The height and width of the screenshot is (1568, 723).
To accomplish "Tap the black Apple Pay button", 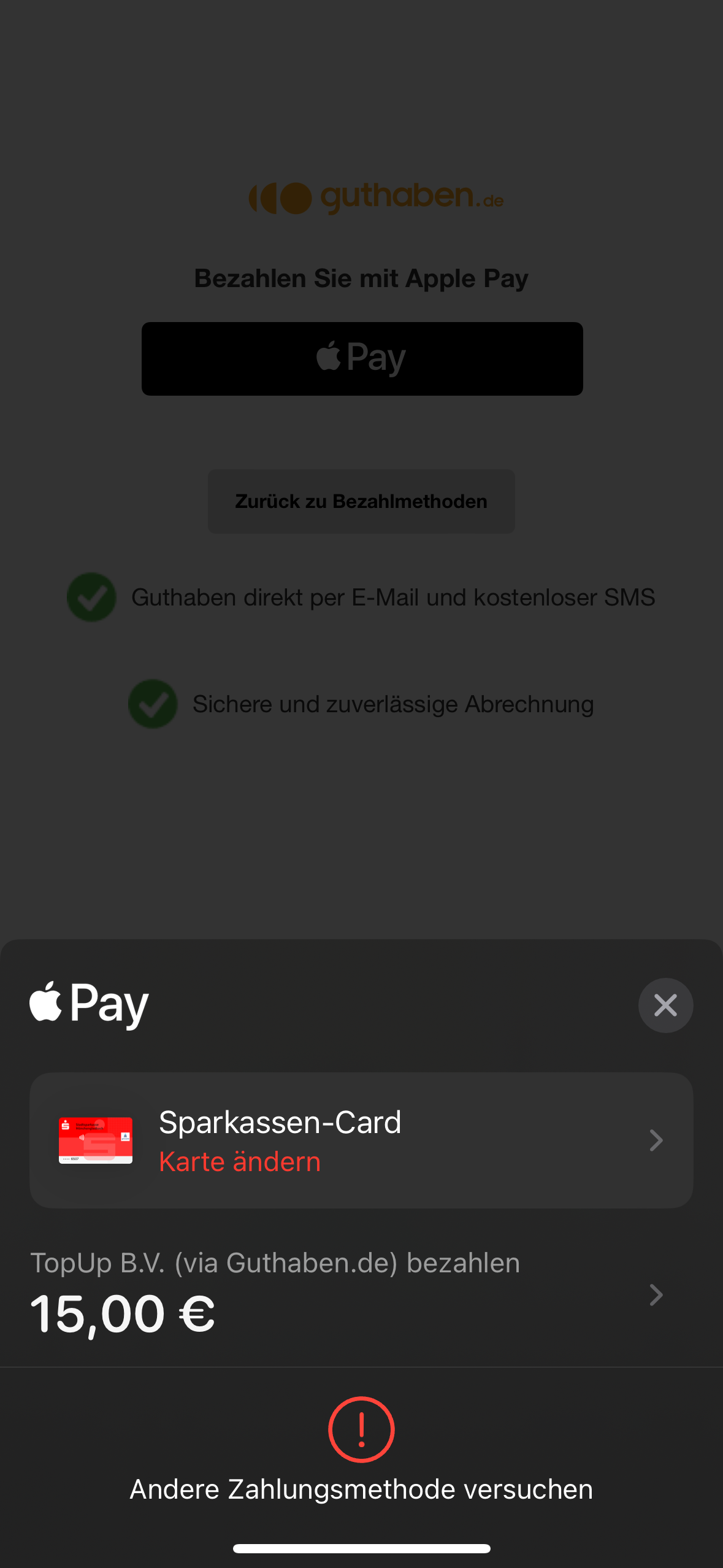I will tap(362, 359).
